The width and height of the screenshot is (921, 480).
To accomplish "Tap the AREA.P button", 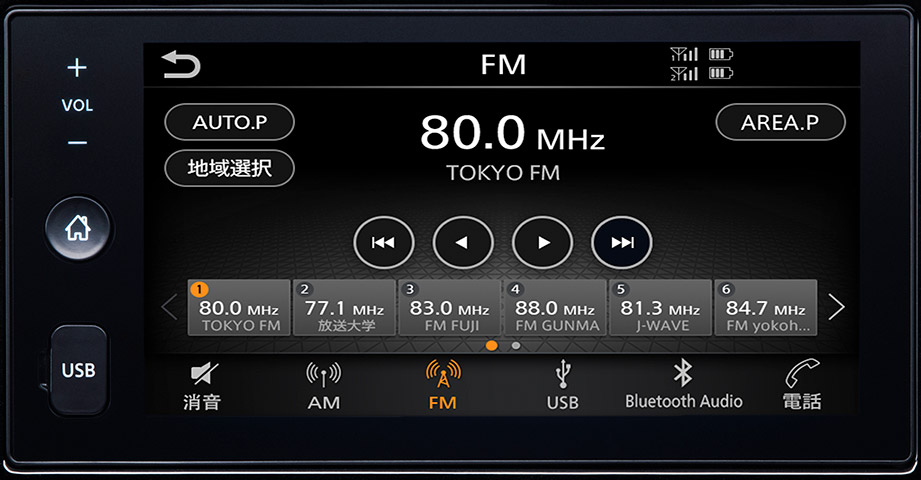I will [x=780, y=122].
